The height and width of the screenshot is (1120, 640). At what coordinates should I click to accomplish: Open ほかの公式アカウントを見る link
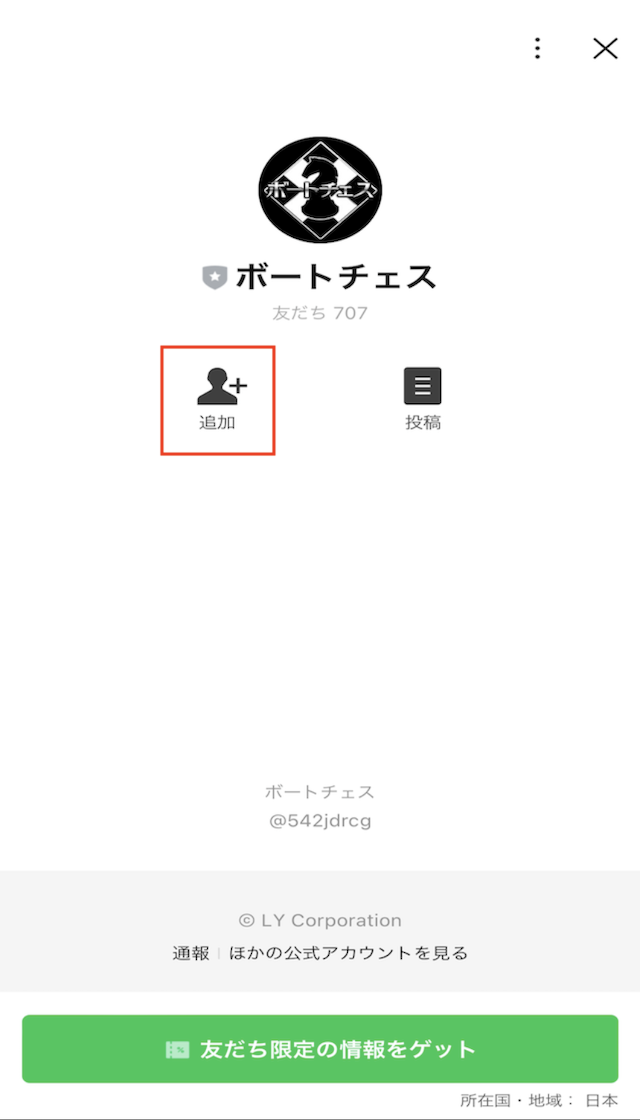348,953
